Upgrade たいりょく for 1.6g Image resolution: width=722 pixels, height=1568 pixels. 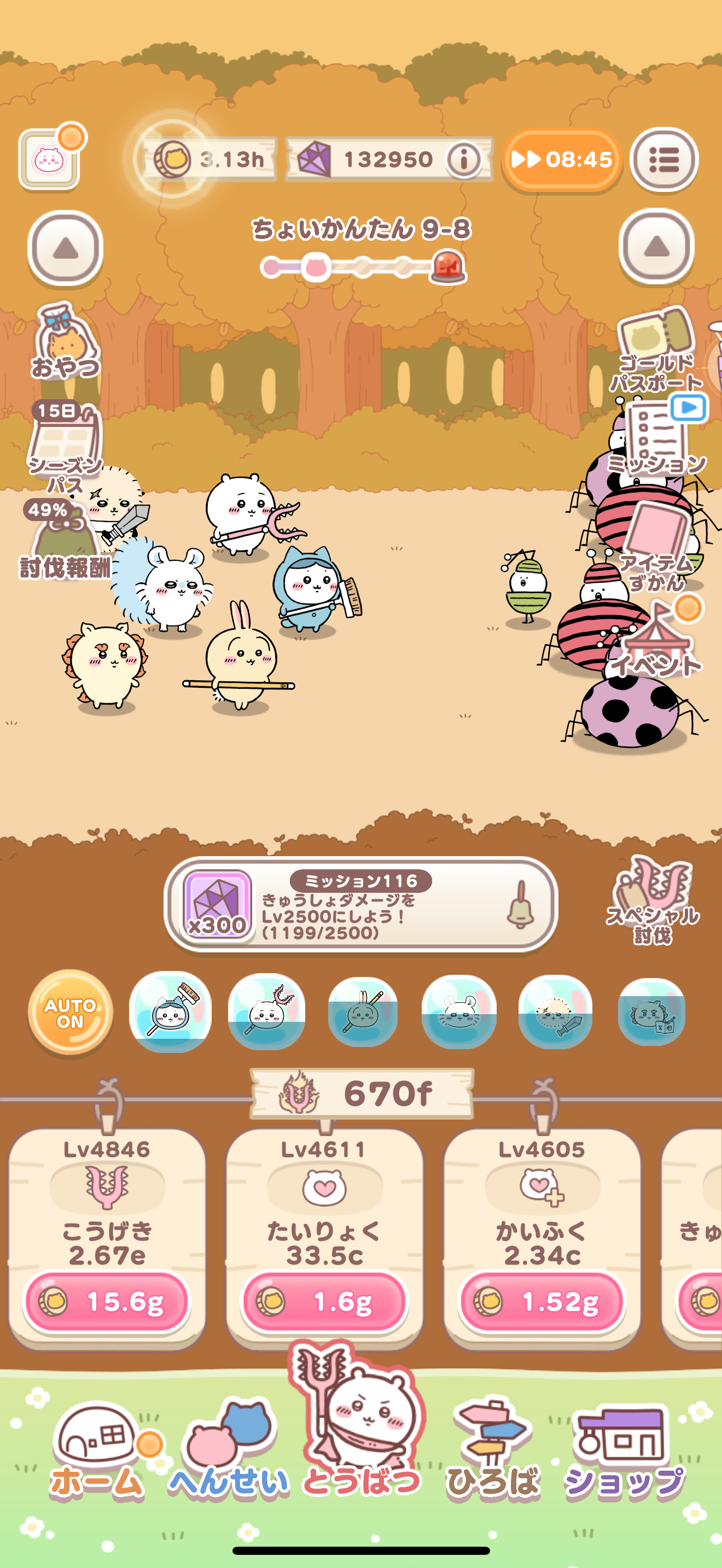tap(324, 1301)
